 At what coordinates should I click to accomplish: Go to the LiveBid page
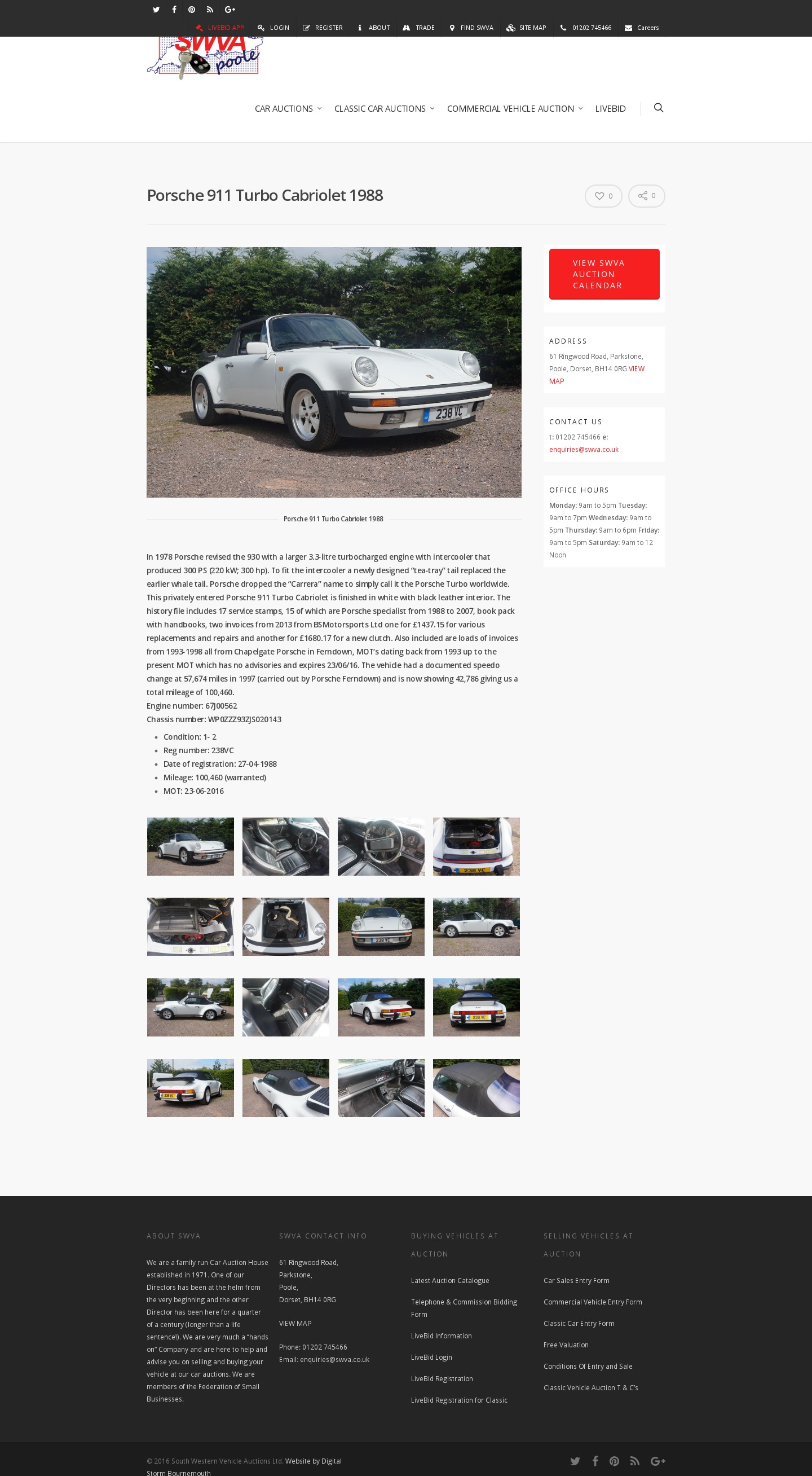[x=610, y=109]
